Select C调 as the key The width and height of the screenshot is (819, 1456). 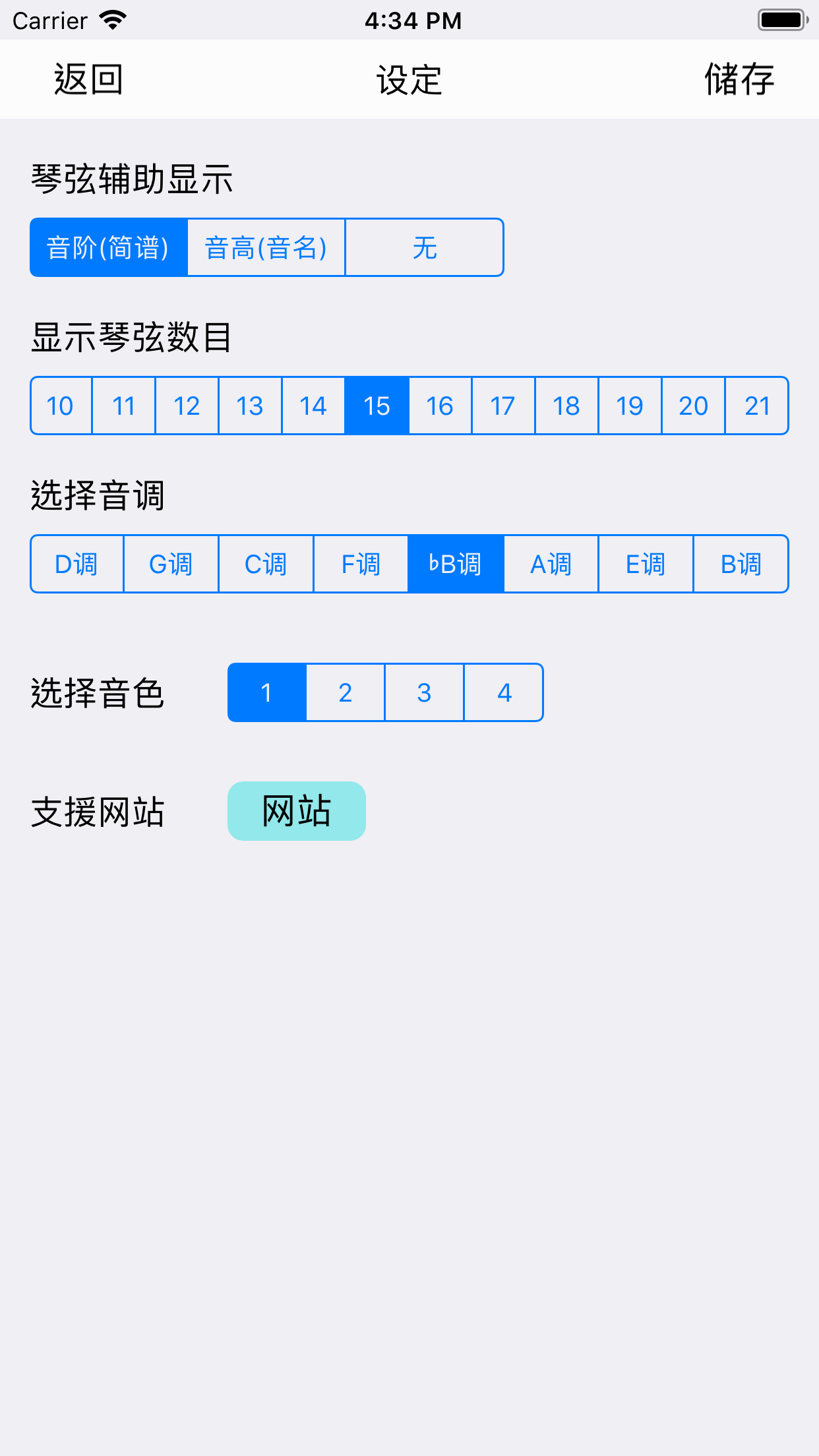(x=266, y=564)
